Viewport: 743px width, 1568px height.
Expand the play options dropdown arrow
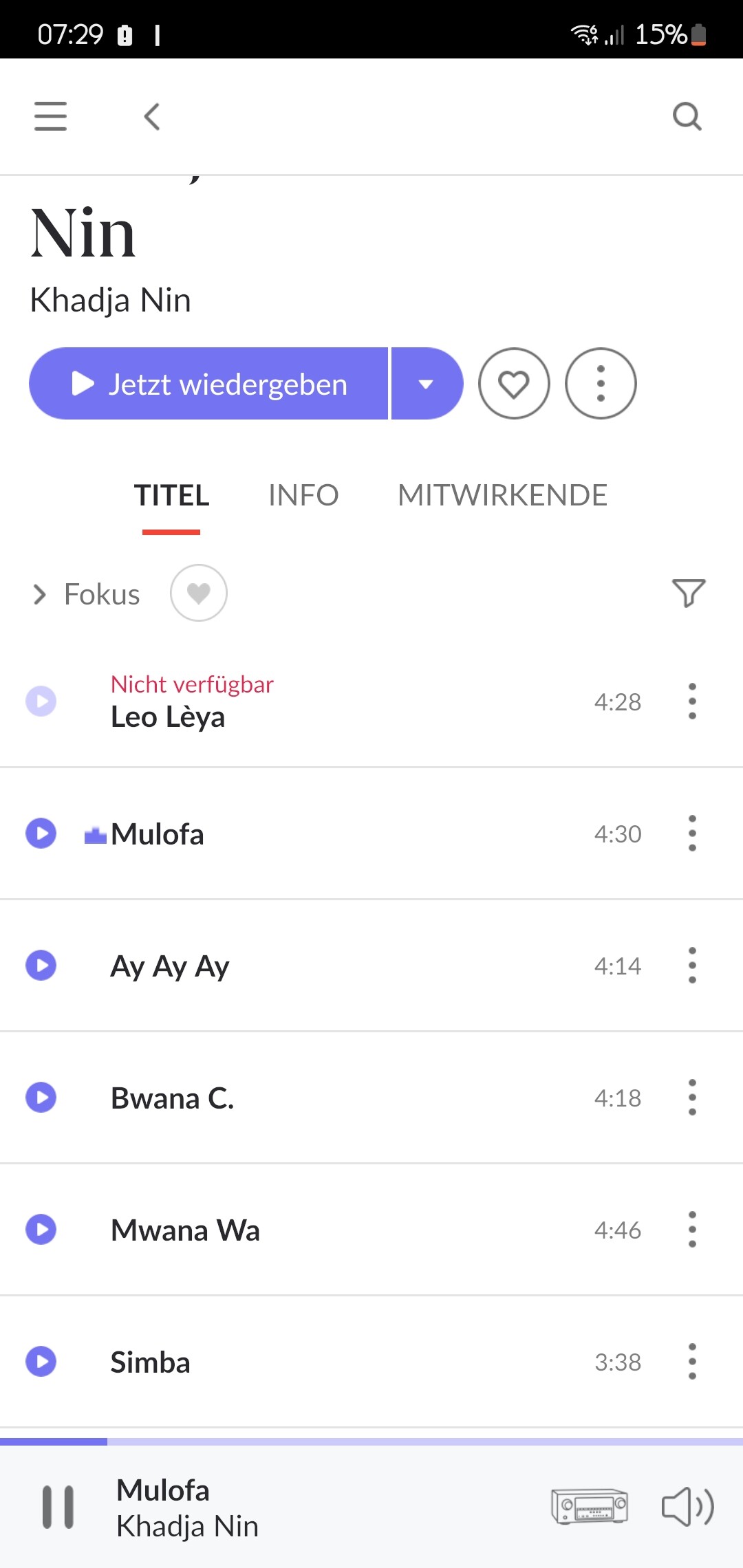coord(427,384)
